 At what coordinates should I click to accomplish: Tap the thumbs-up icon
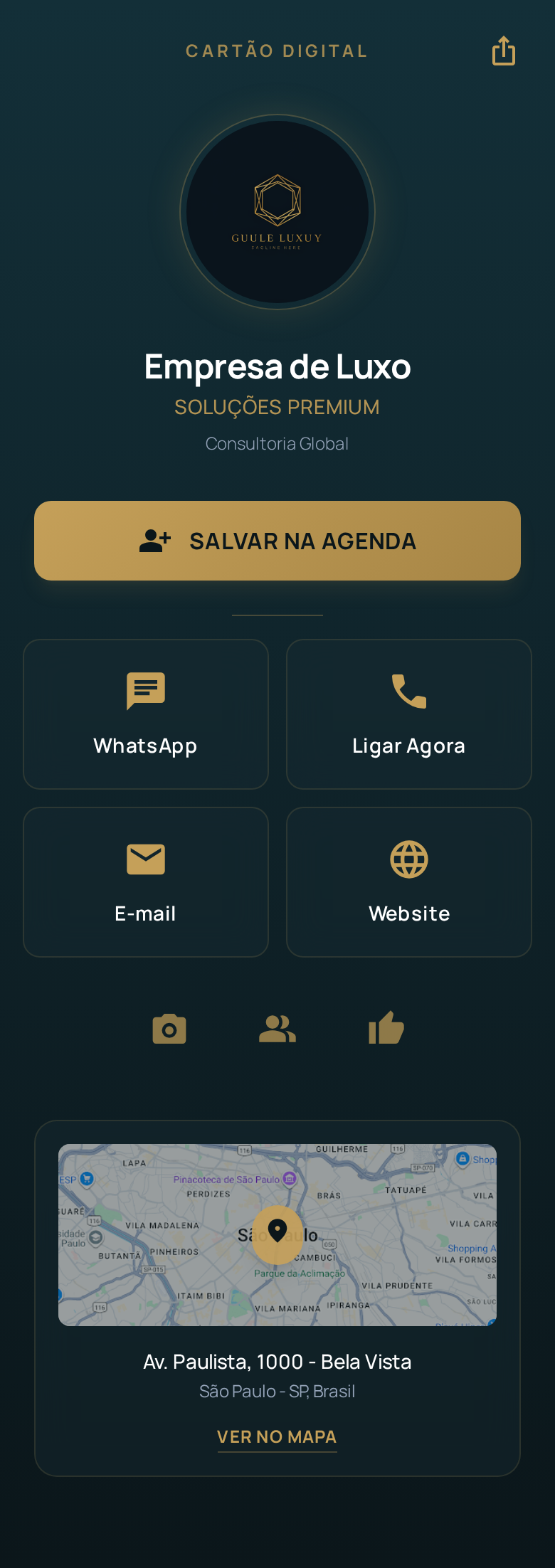pos(386,1029)
